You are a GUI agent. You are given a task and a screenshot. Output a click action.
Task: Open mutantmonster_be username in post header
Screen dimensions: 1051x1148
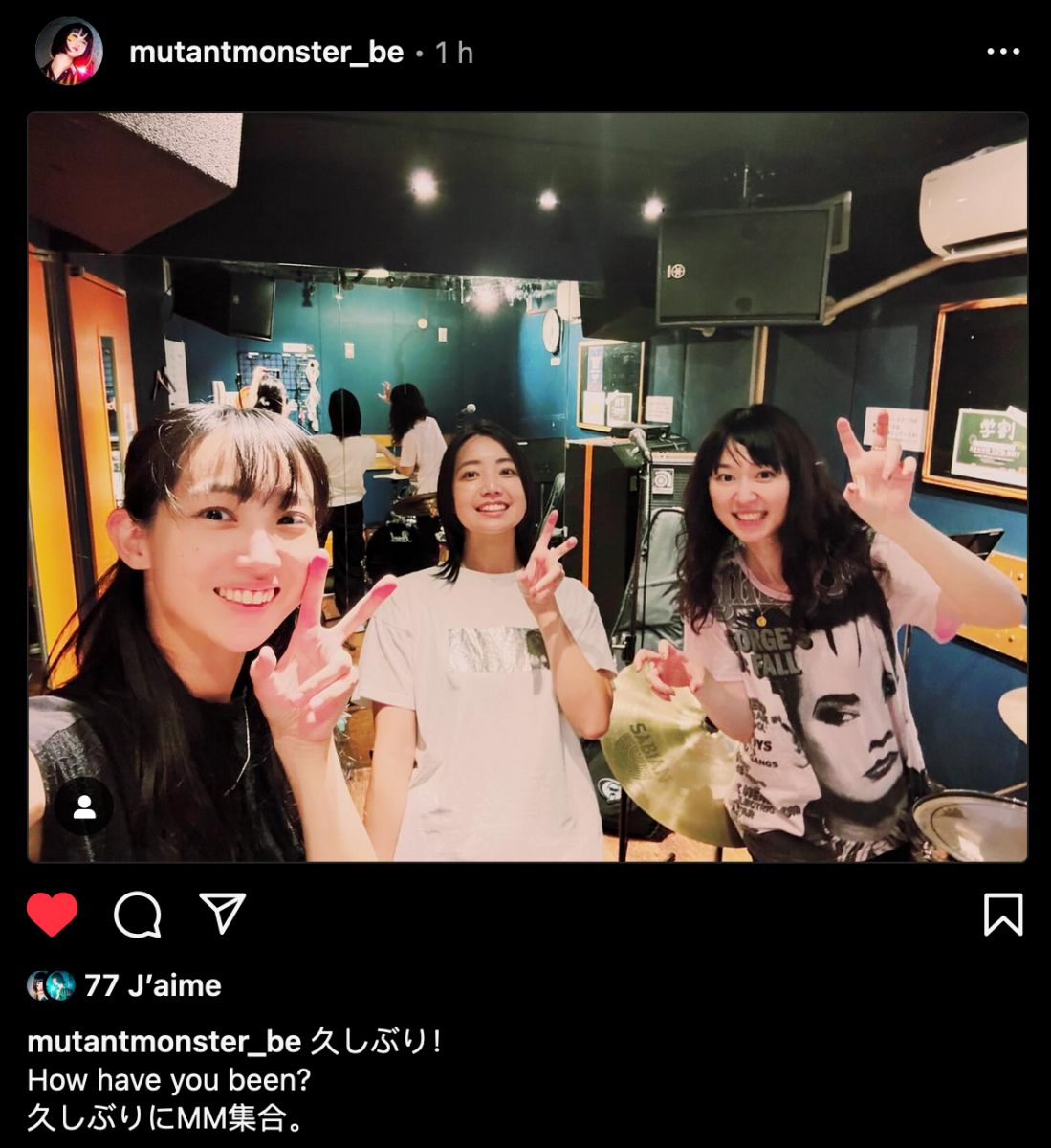266,53
